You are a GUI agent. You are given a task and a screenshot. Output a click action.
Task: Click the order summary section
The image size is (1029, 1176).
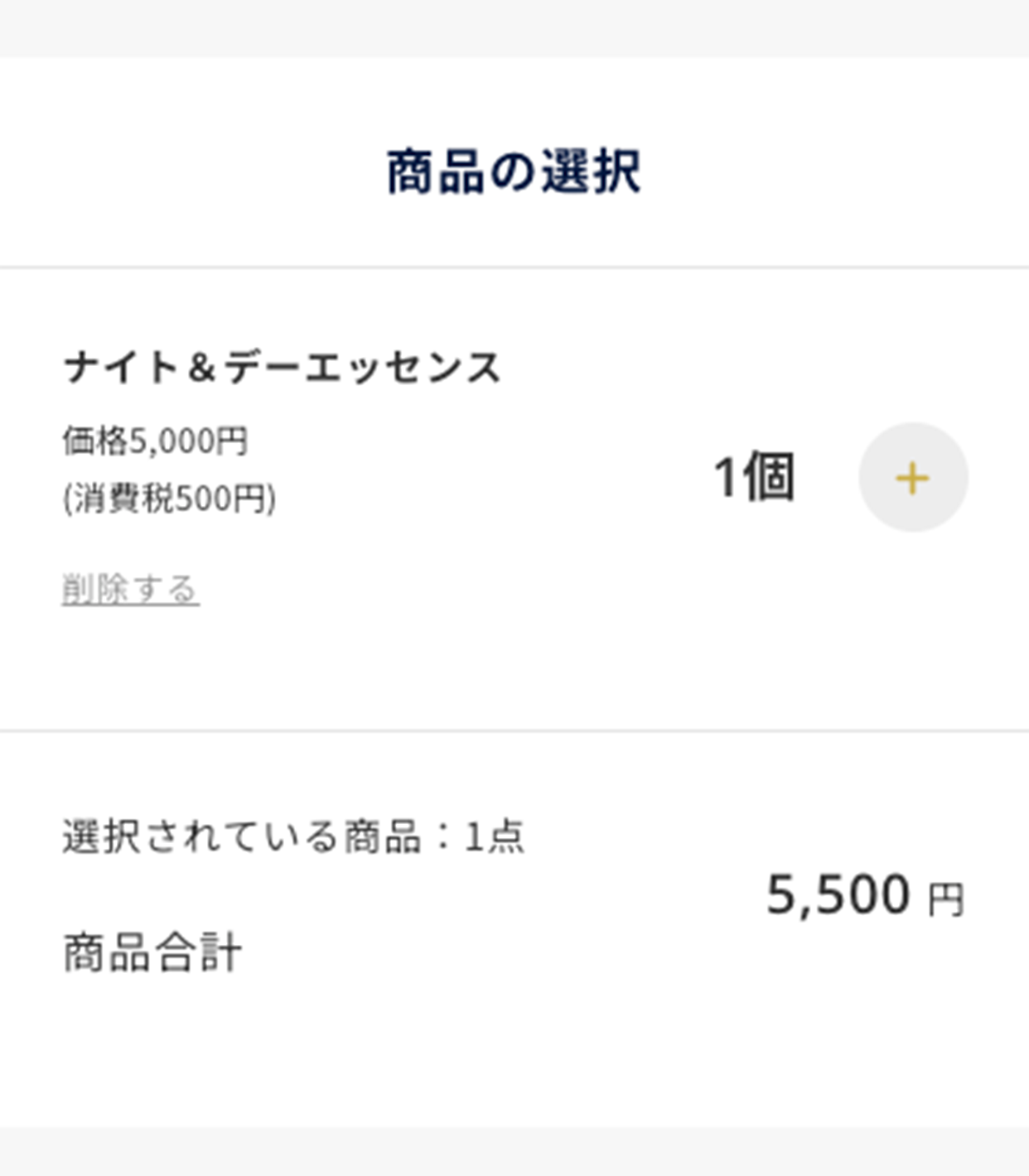(x=514, y=894)
